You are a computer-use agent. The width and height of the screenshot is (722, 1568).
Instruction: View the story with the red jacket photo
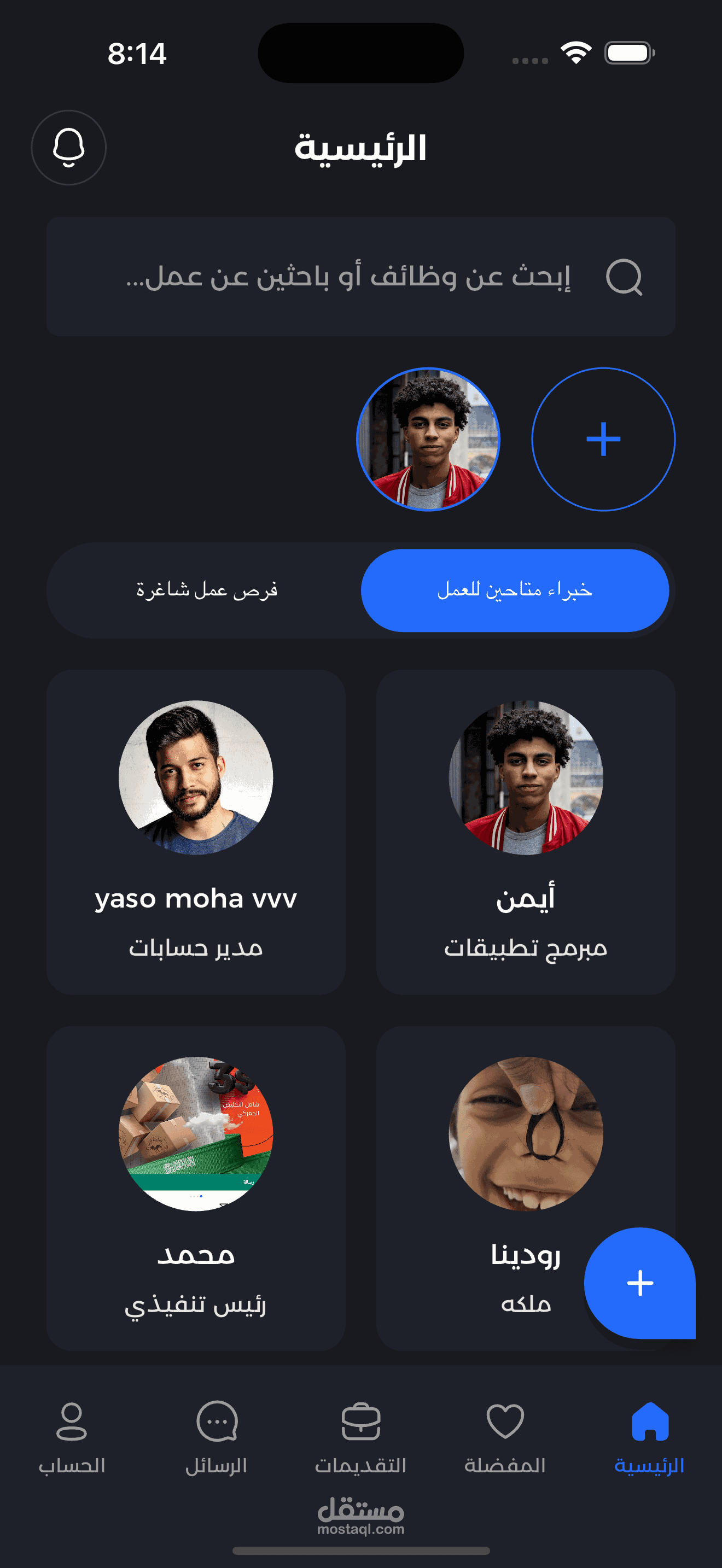coord(428,439)
